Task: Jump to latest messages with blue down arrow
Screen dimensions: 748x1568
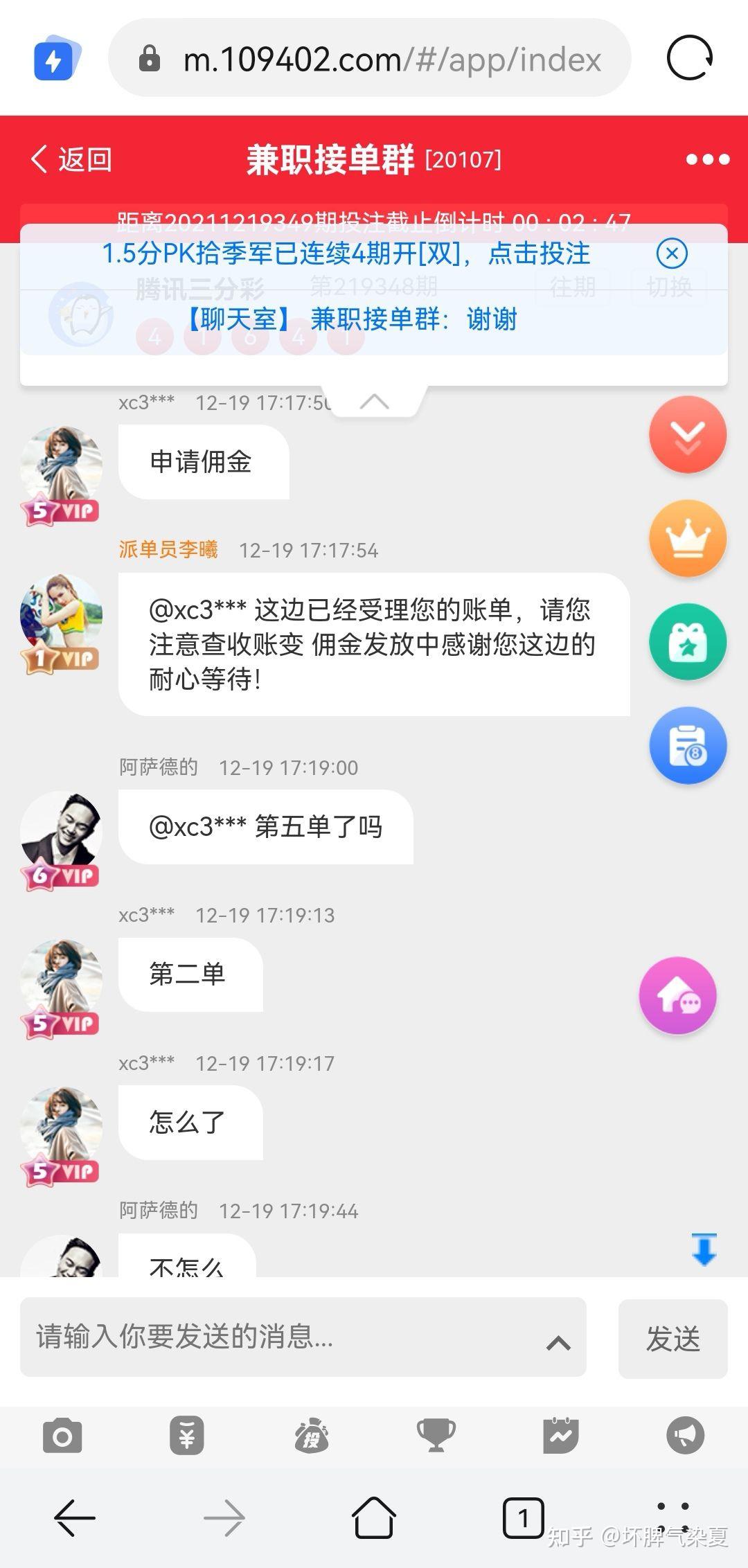Action: point(704,1249)
